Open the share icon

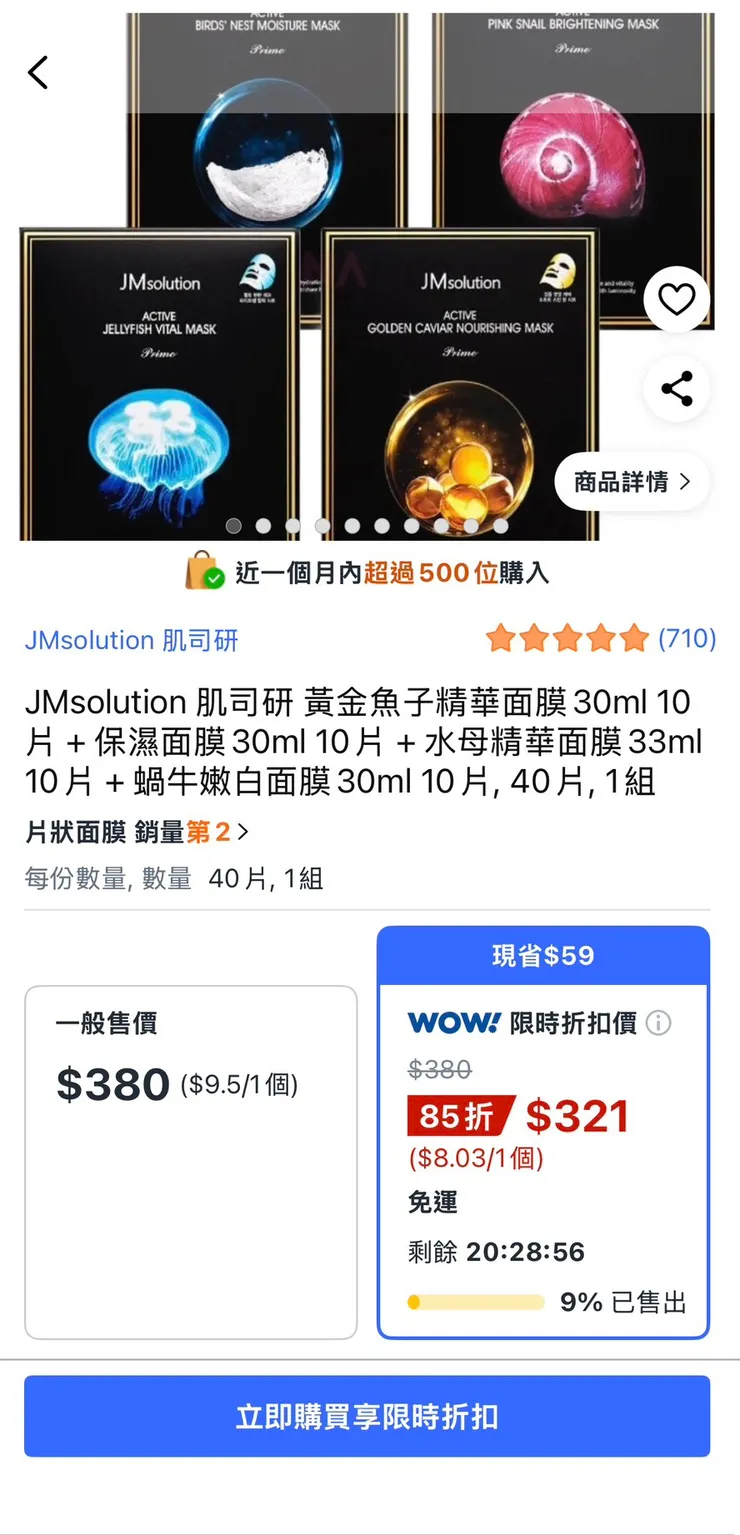[677, 390]
